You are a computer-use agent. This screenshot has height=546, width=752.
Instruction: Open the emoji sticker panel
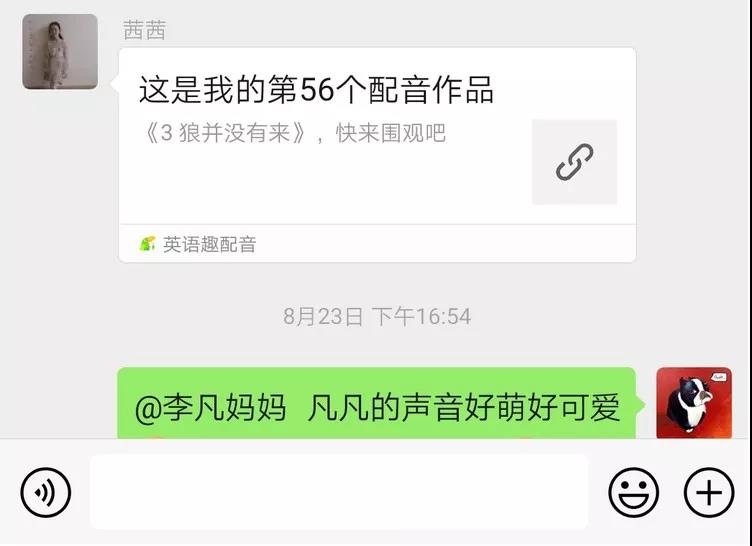click(634, 492)
